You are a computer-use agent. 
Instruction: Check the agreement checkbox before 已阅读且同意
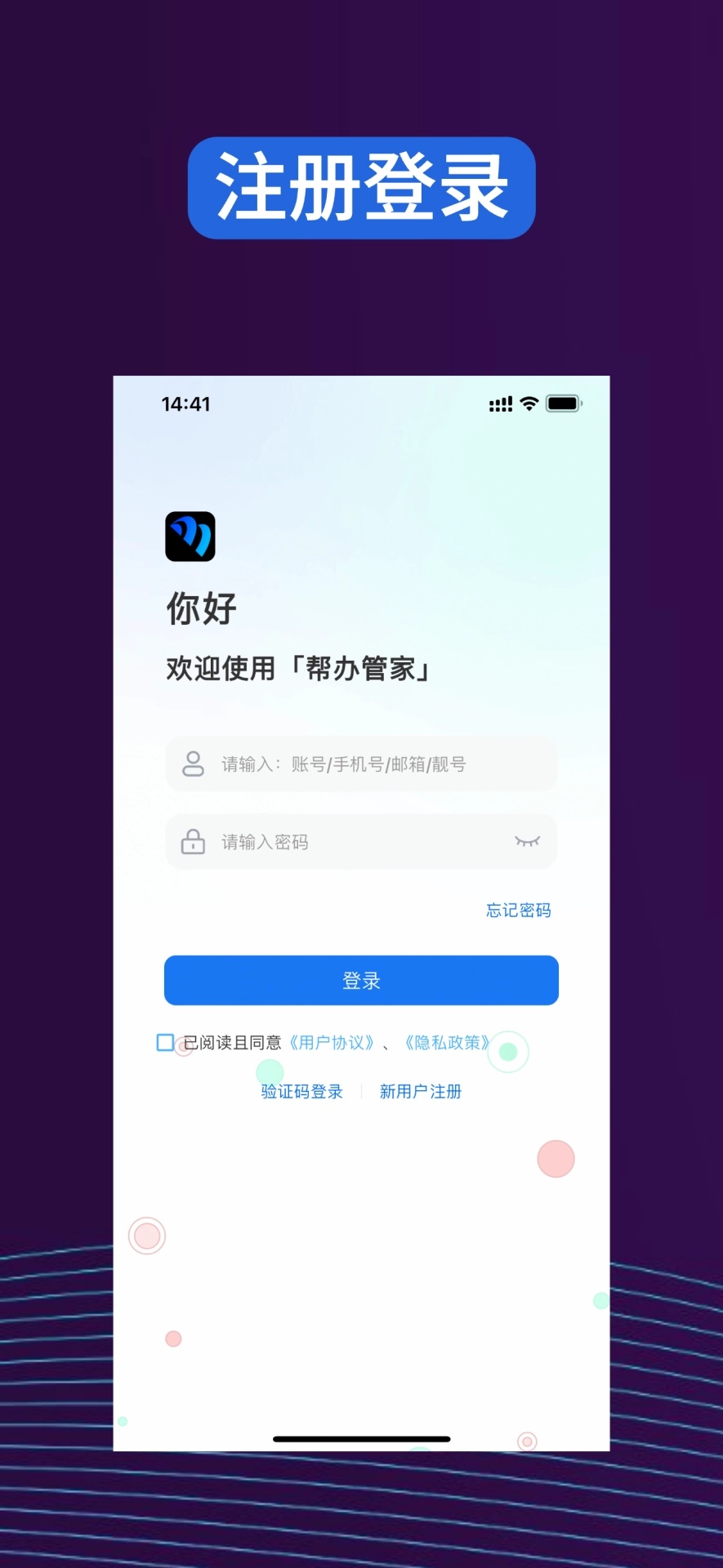coord(164,1043)
